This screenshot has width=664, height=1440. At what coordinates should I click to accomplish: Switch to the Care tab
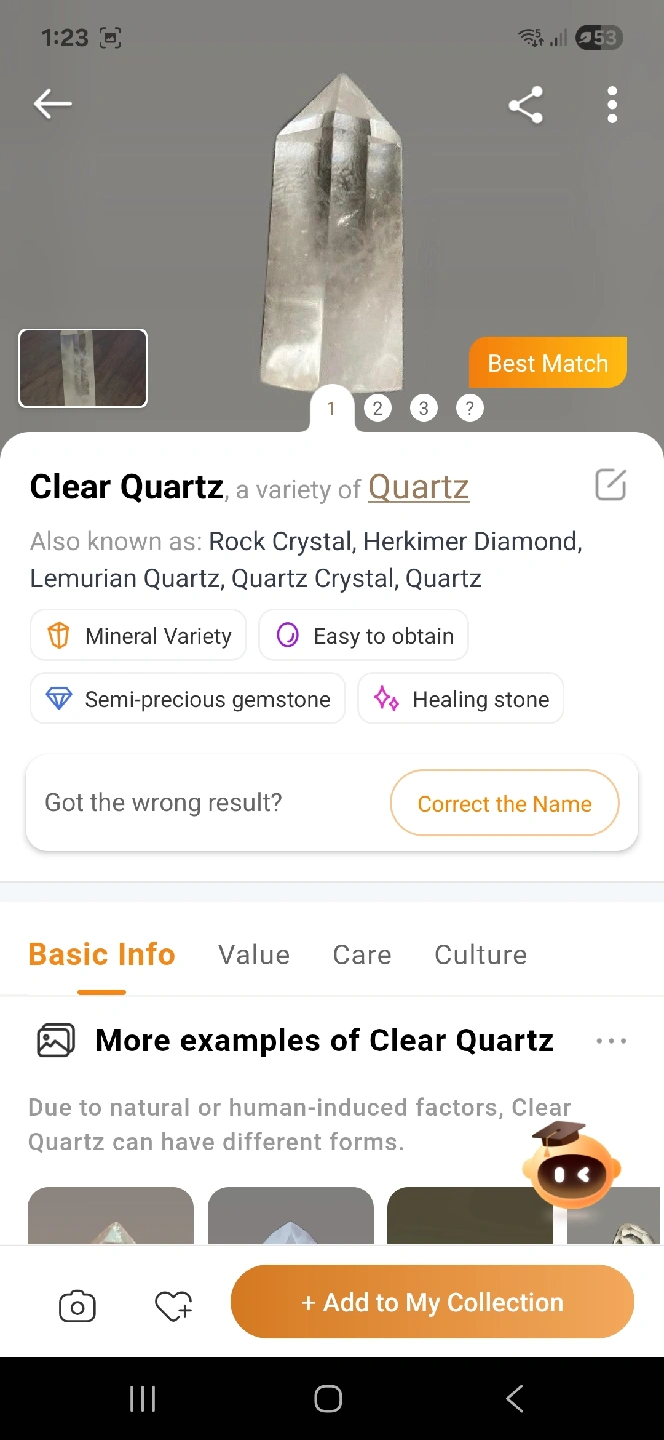[362, 955]
